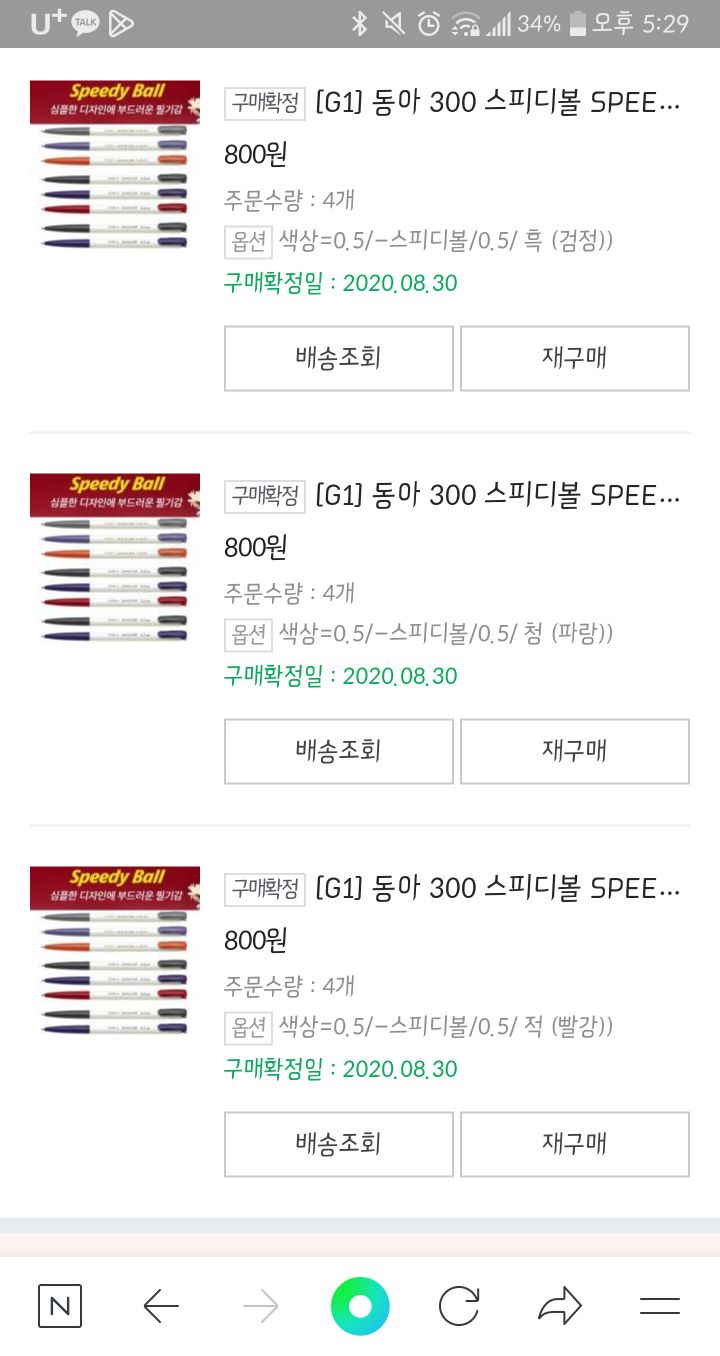
Task: Go back to the previous page
Action: point(160,1306)
